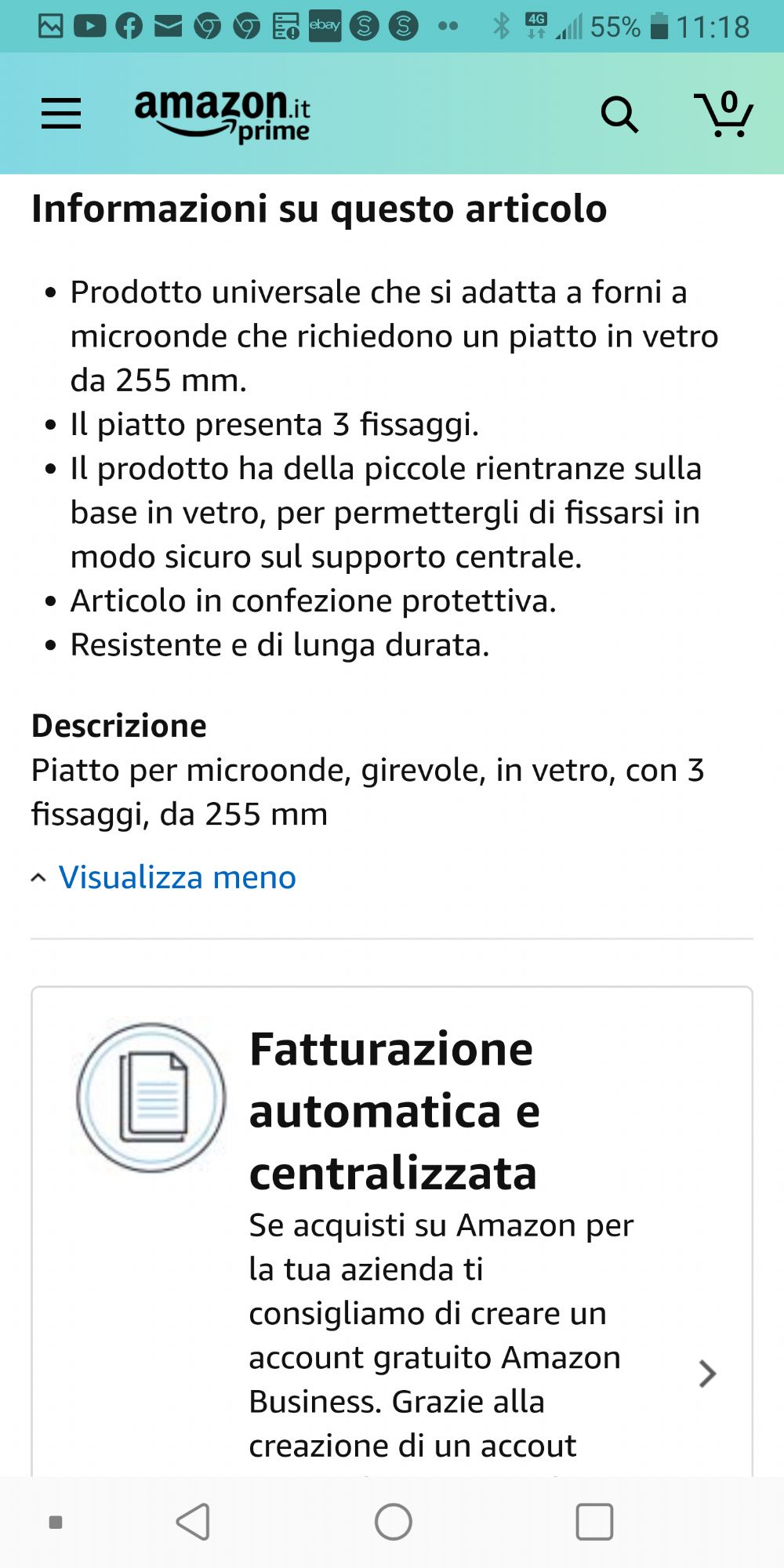Go back with the system back button
Viewport: 784px width, 1568px height.
tap(193, 1522)
